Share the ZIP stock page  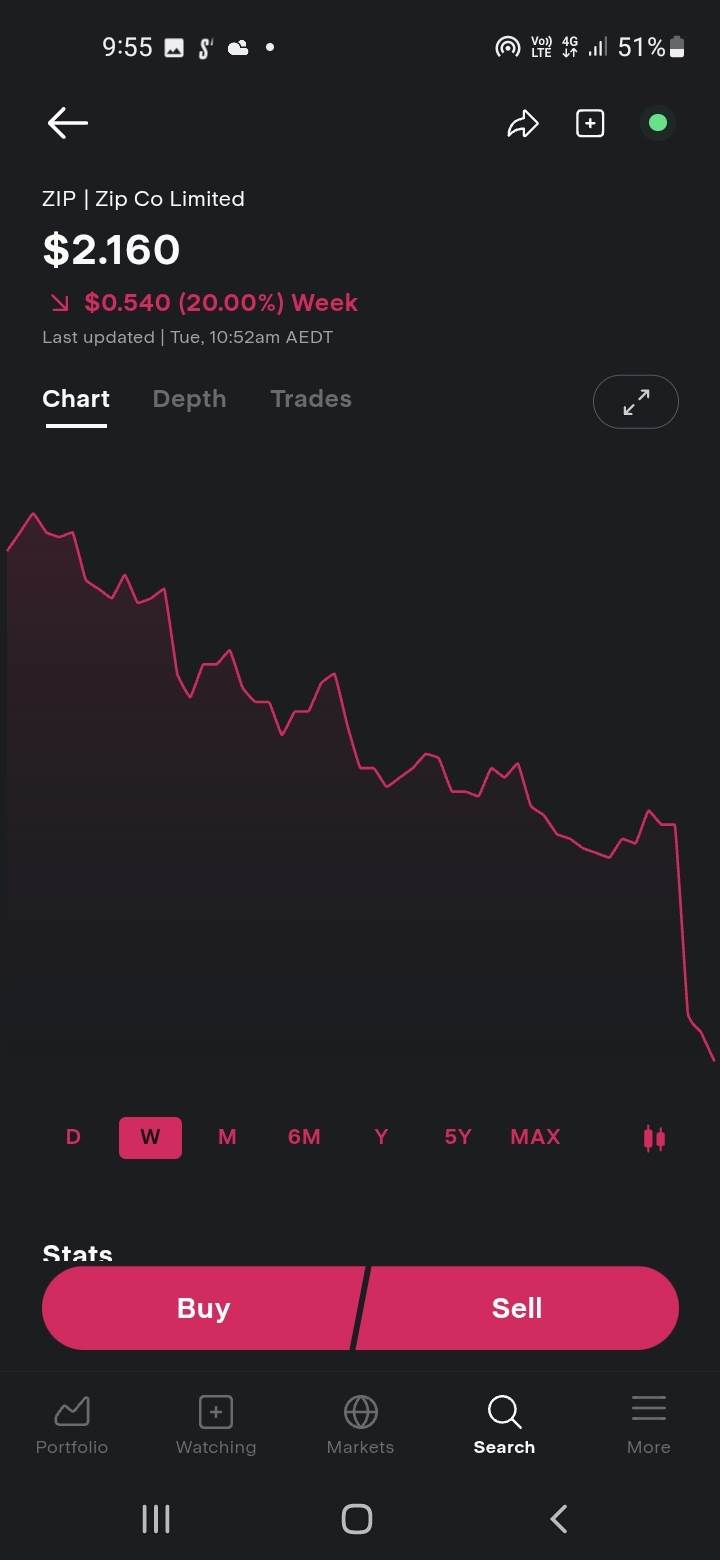pos(523,124)
